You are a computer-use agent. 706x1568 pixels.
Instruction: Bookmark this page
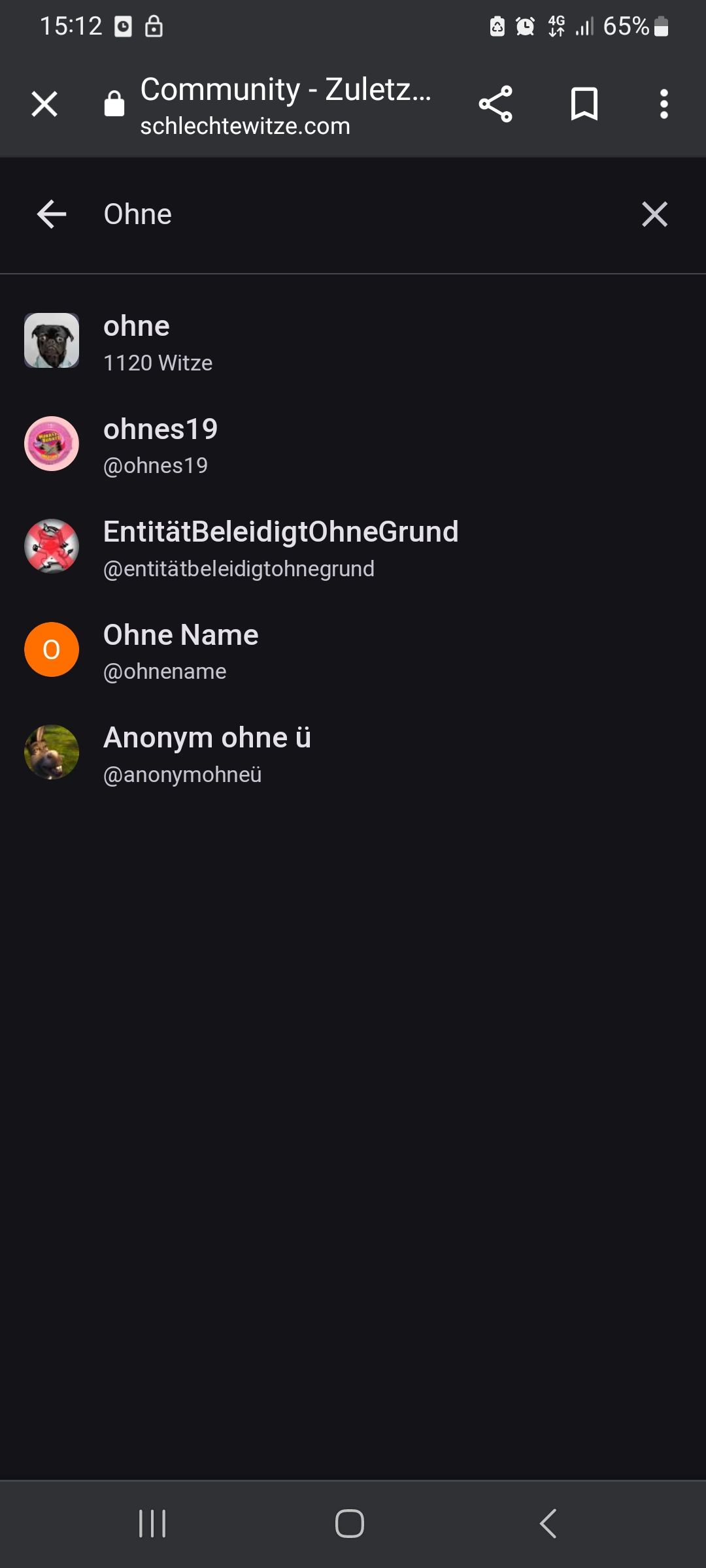584,104
